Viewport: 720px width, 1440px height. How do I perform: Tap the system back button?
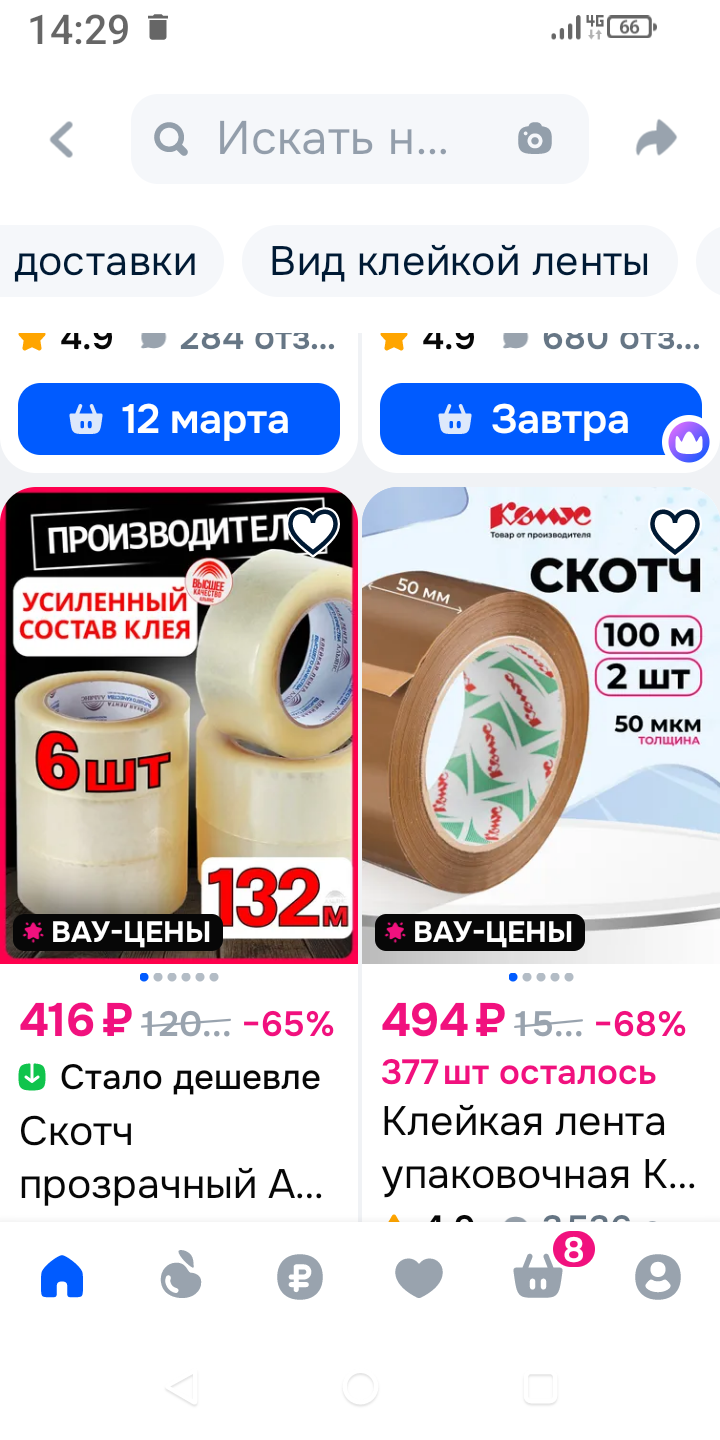click(181, 1388)
